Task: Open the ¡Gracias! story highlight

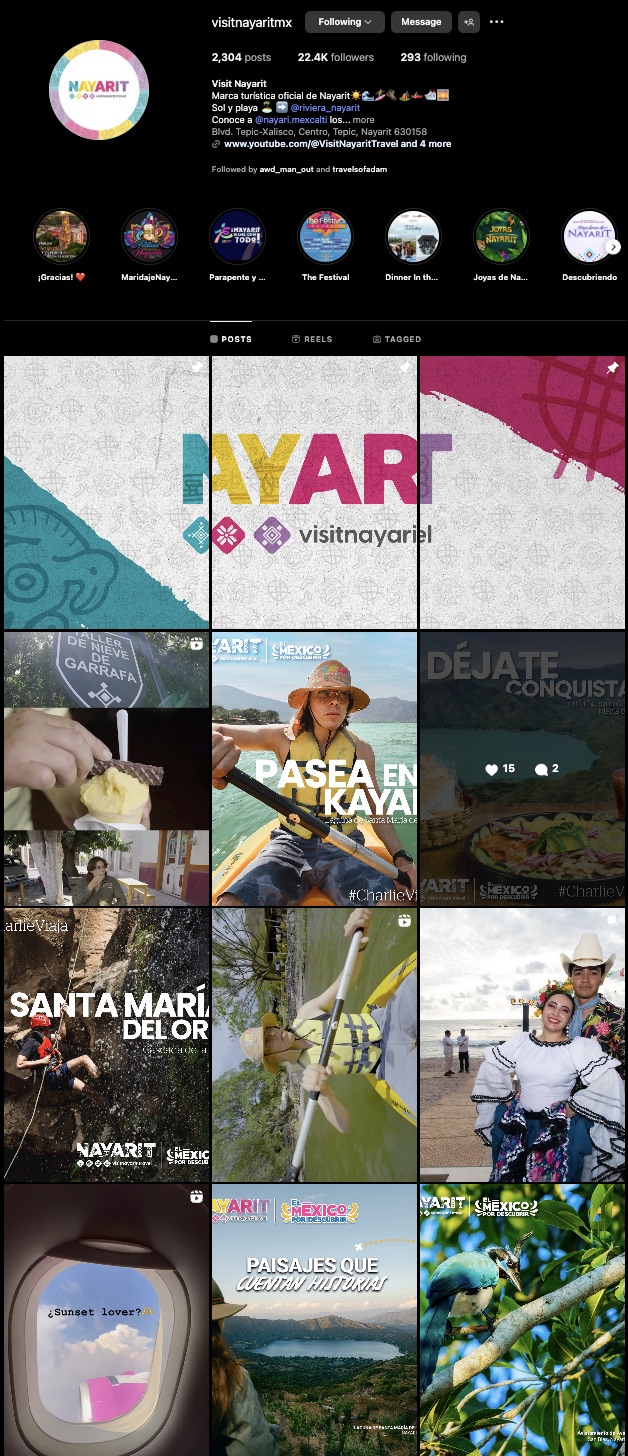Action: (x=61, y=237)
